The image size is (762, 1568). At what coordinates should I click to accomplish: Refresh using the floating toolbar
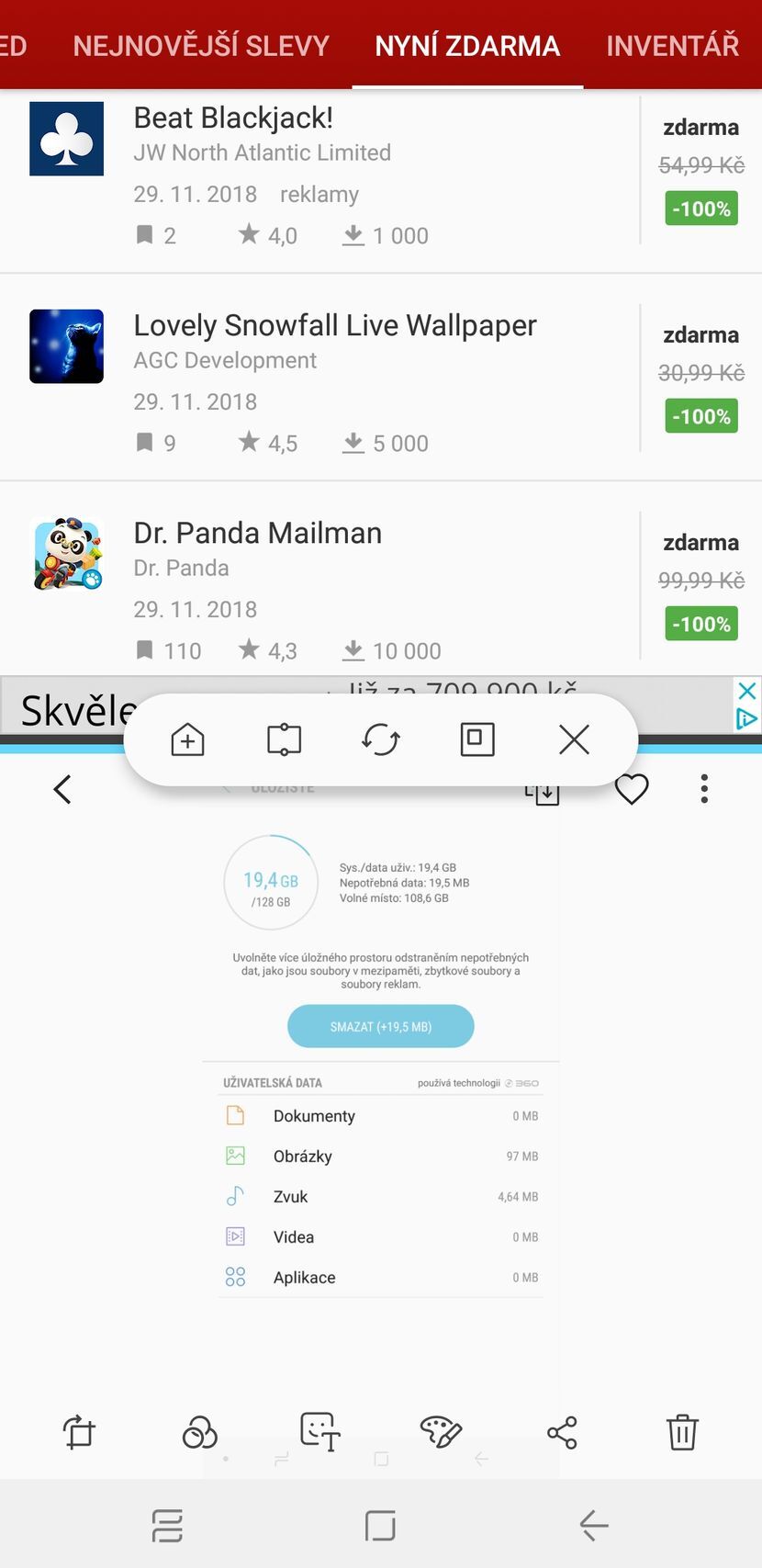380,739
